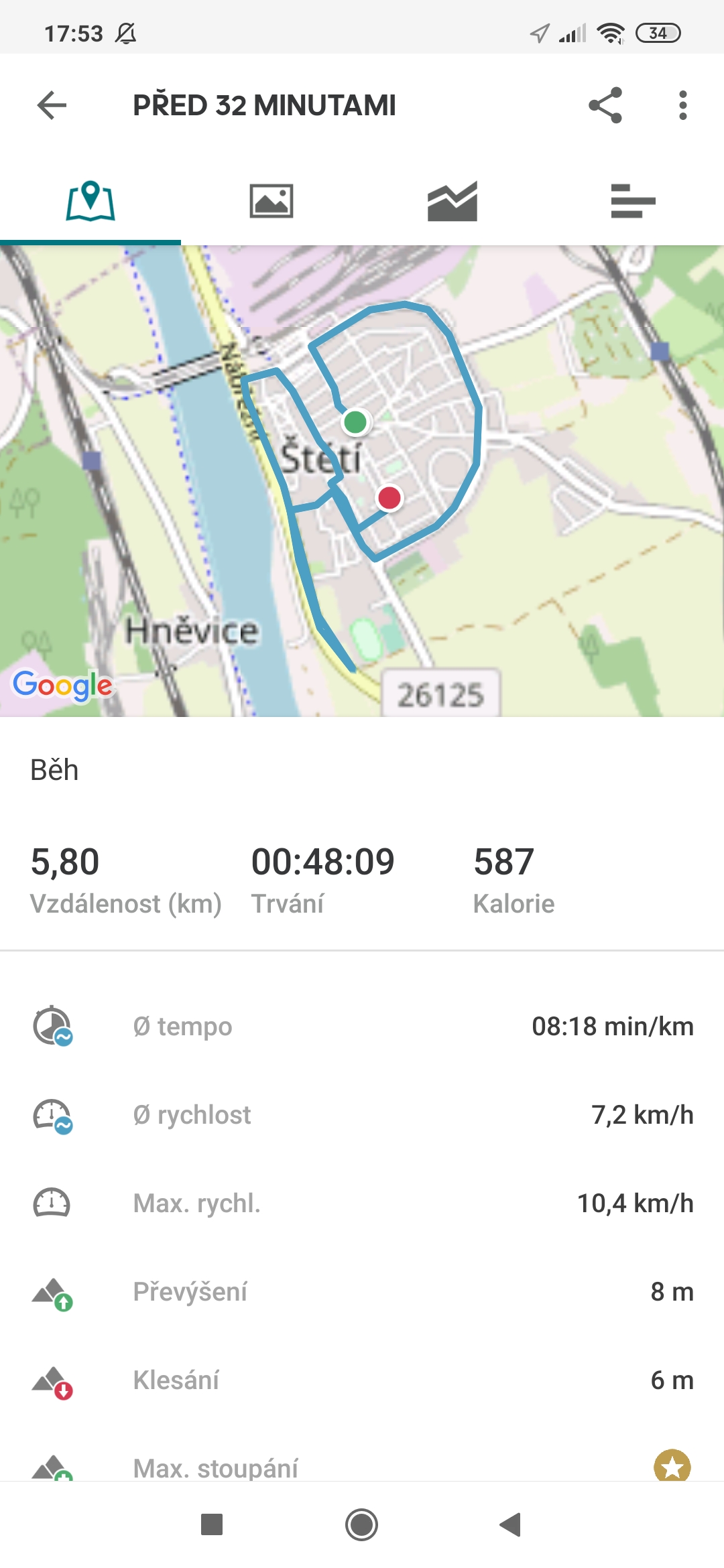
Task: Share this running activity
Action: tap(605, 105)
